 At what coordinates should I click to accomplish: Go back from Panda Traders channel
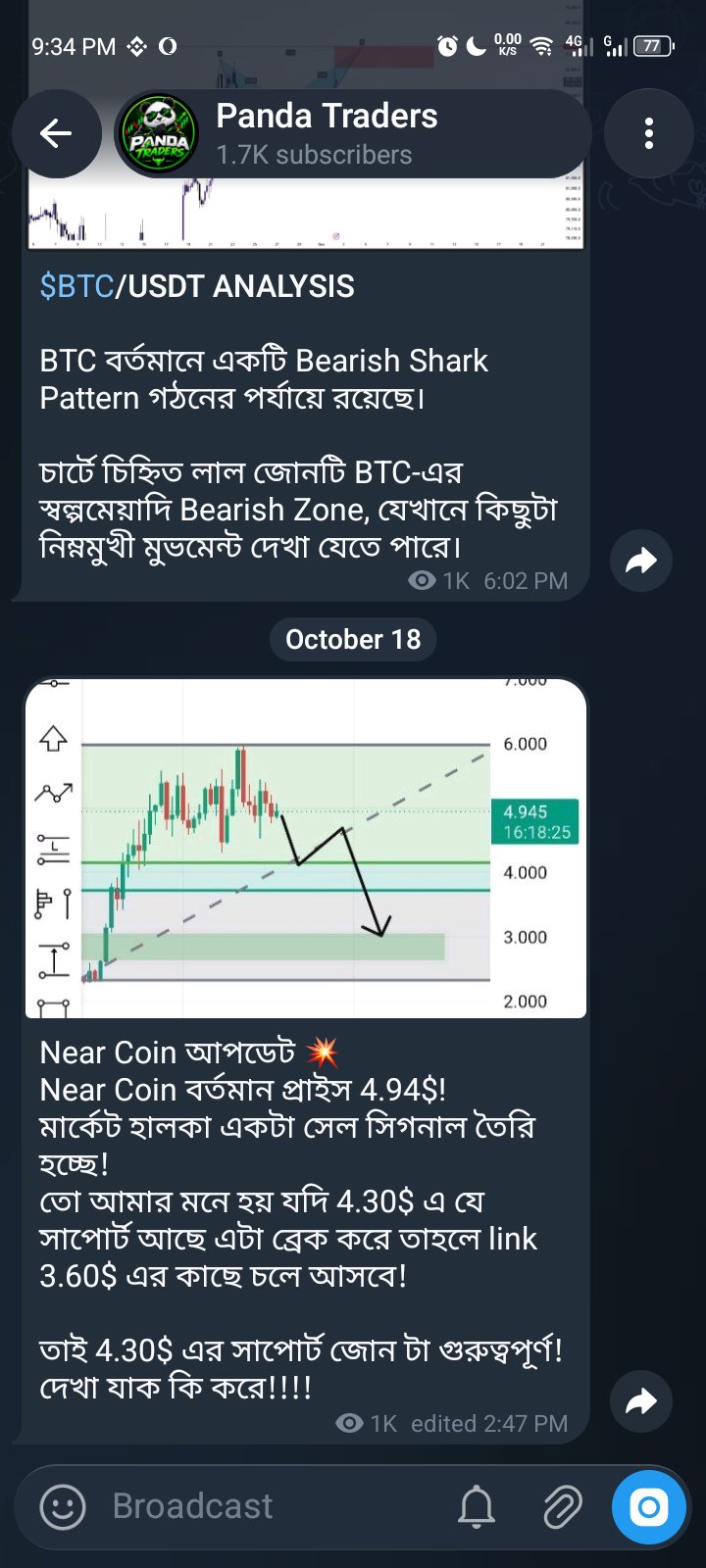(x=56, y=133)
